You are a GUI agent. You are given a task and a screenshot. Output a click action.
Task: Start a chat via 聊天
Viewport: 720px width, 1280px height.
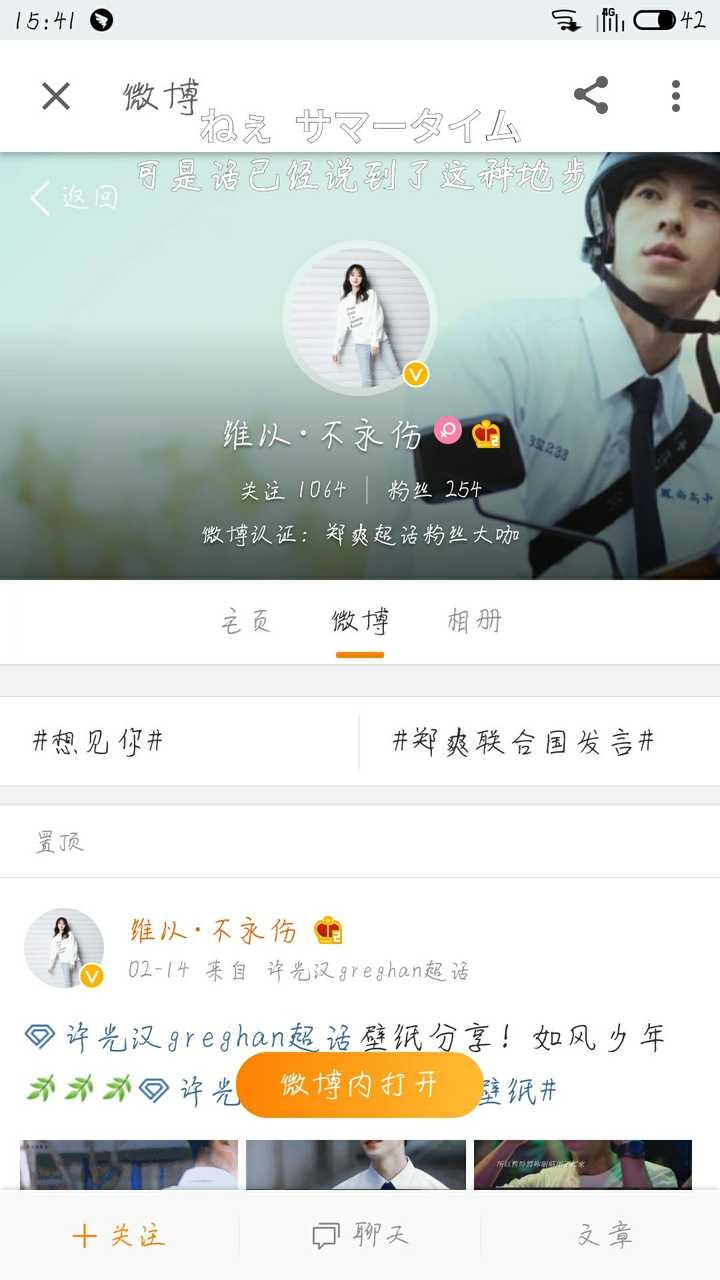tap(360, 1236)
